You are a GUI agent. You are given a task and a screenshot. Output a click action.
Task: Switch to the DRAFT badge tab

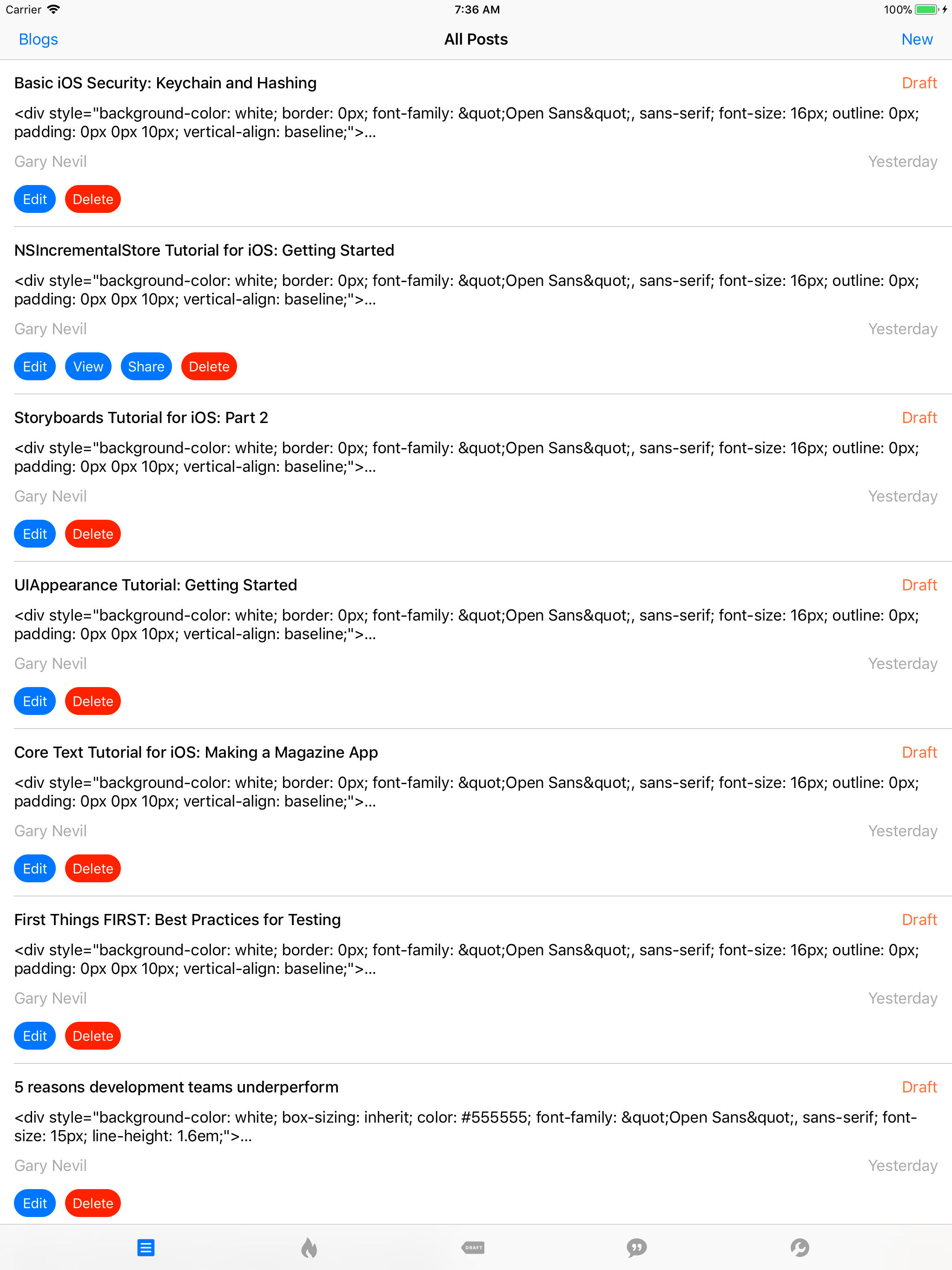coord(473,1248)
